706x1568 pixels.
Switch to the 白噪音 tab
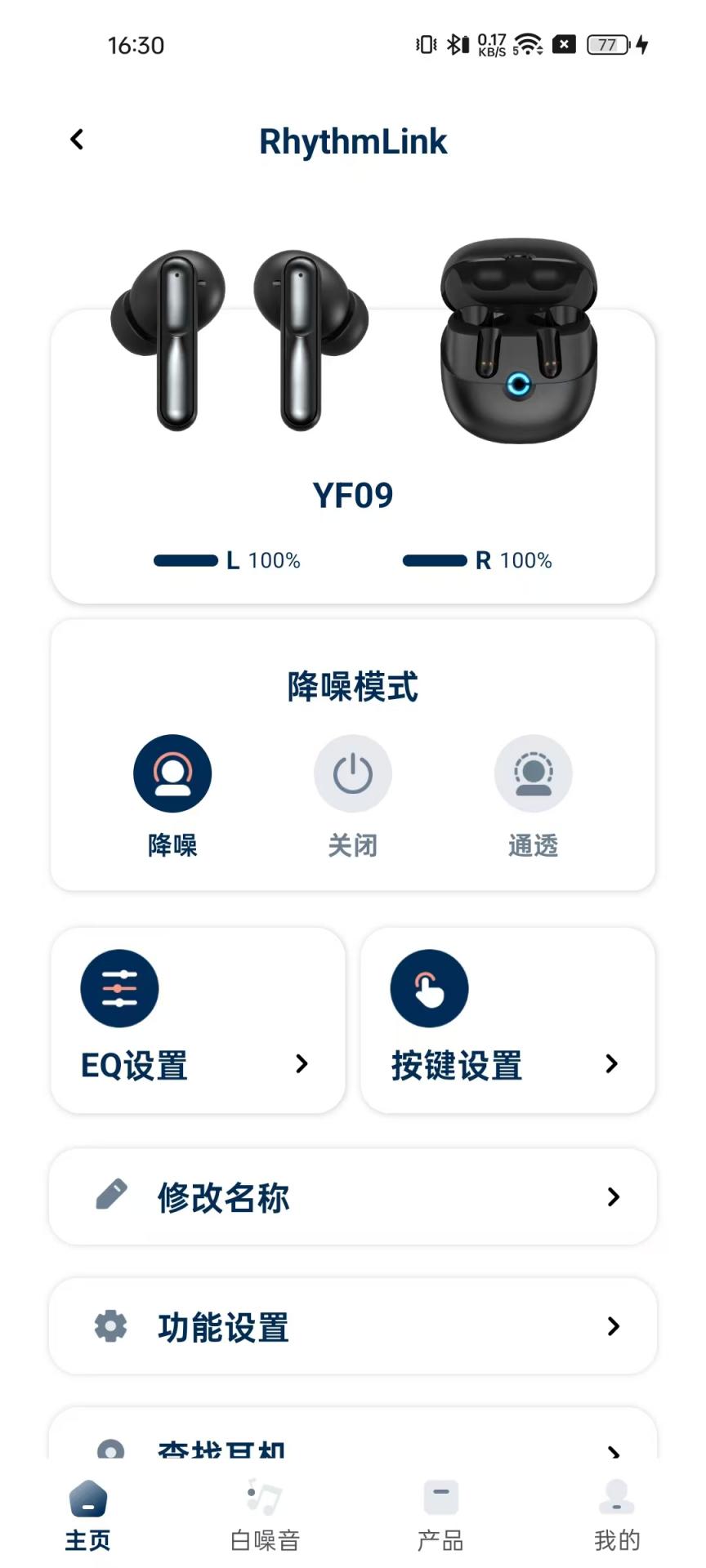click(x=265, y=1516)
